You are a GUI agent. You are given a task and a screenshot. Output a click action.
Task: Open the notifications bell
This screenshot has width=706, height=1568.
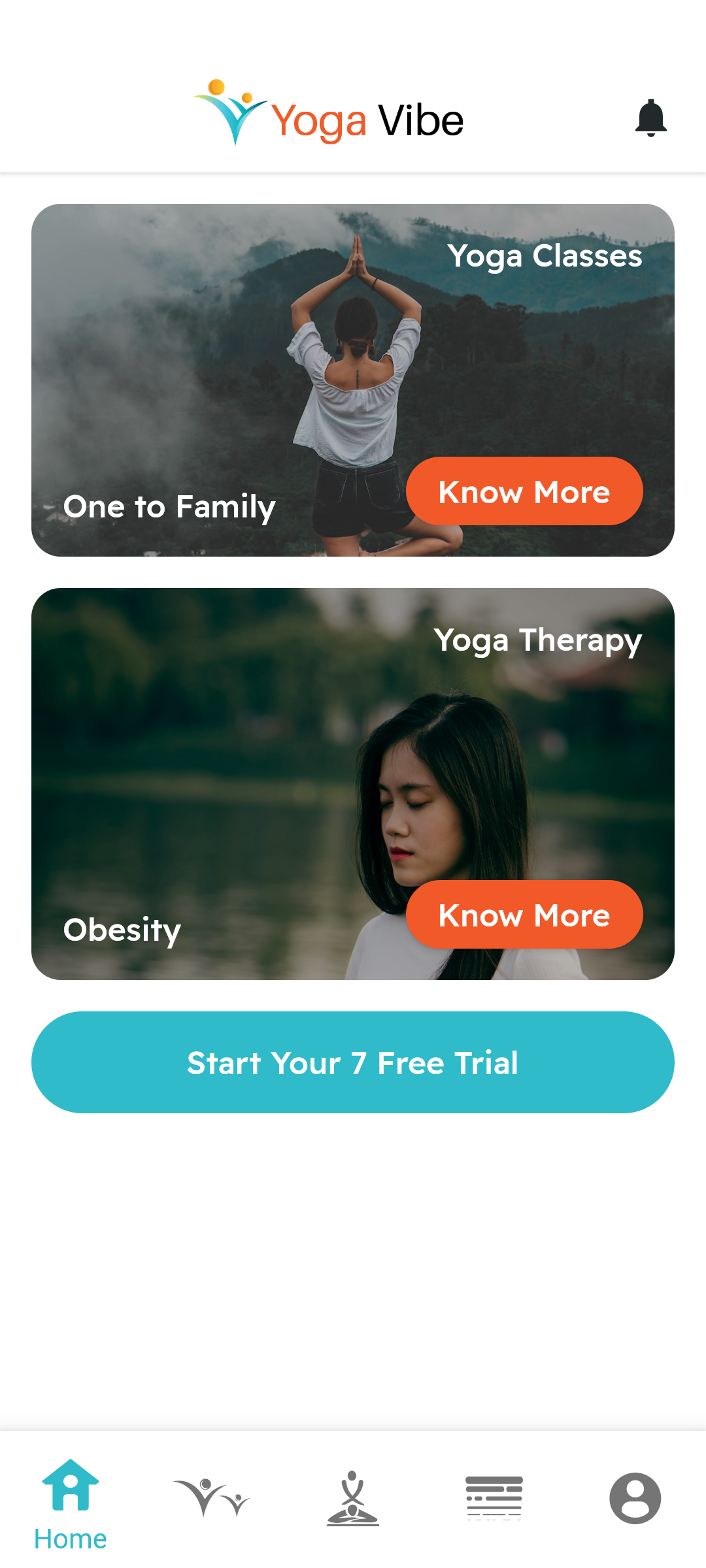coord(650,119)
